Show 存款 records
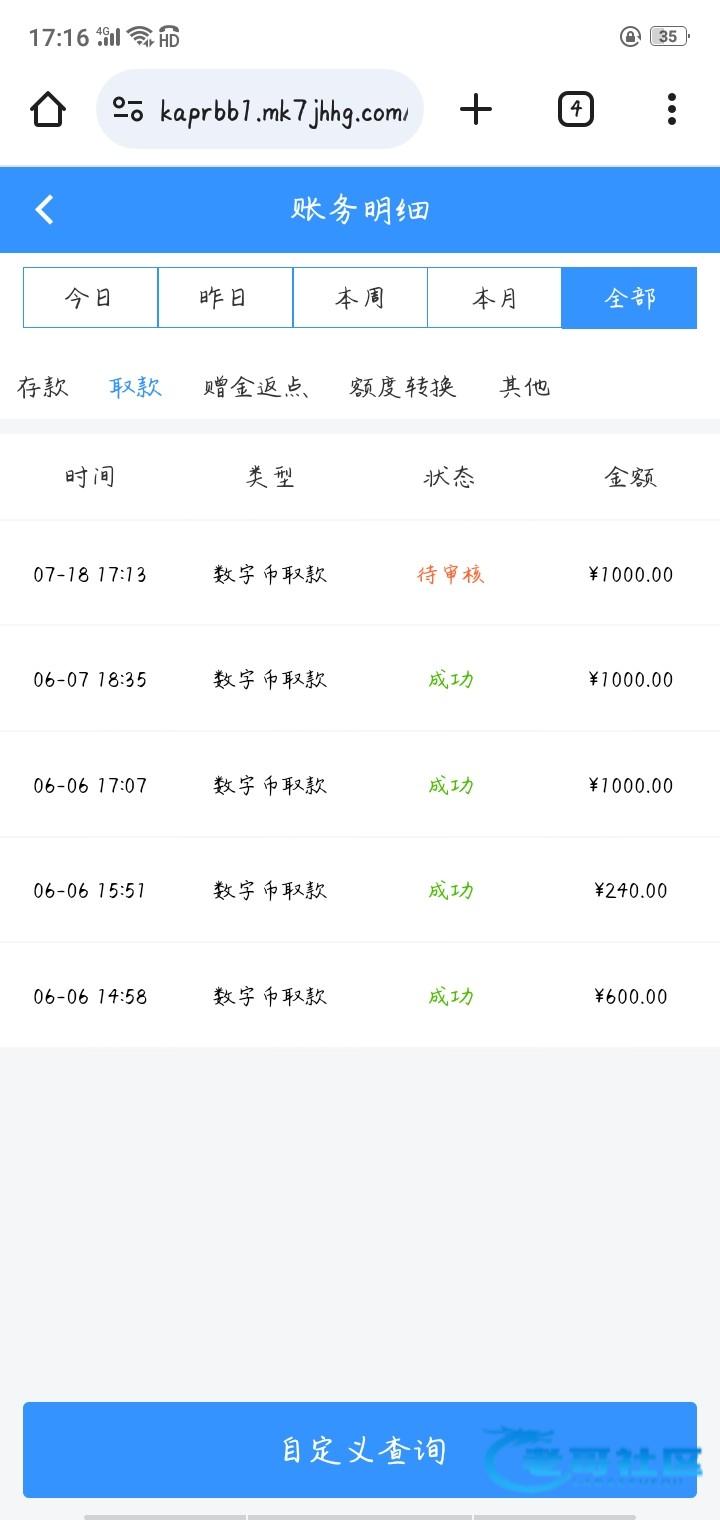Image resolution: width=720 pixels, height=1520 pixels. [43, 387]
